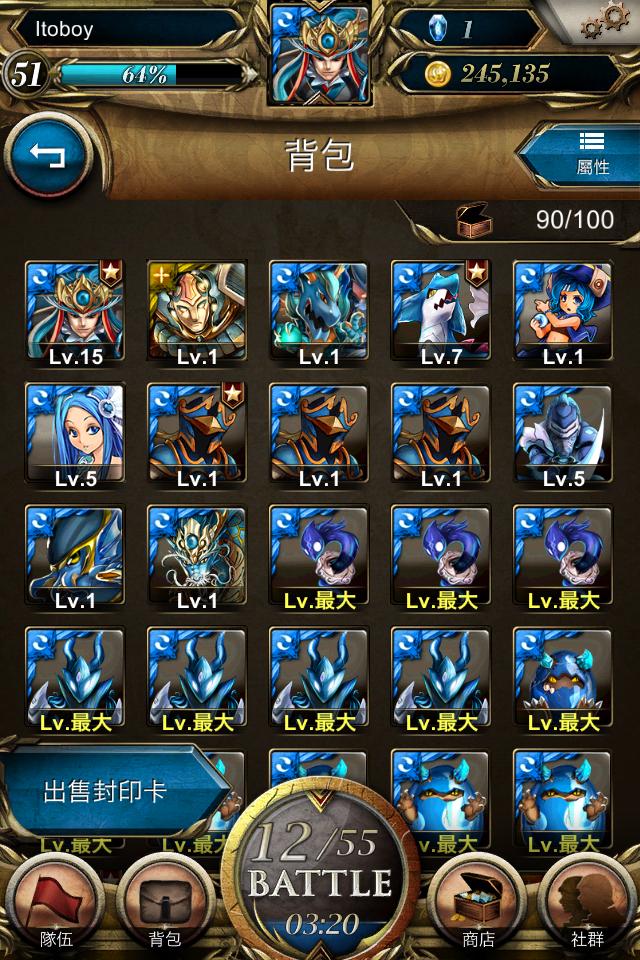Open the 商店 shop tab
640x960 pixels.
click(476, 905)
